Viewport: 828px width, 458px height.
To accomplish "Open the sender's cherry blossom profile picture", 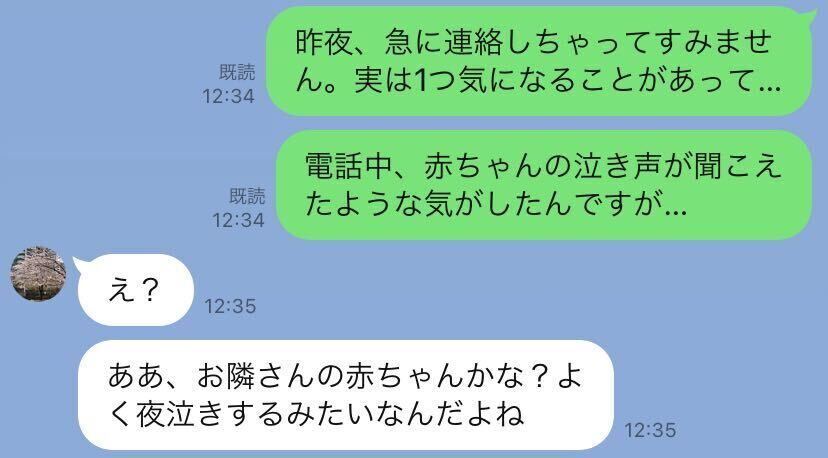I will [x=38, y=272].
